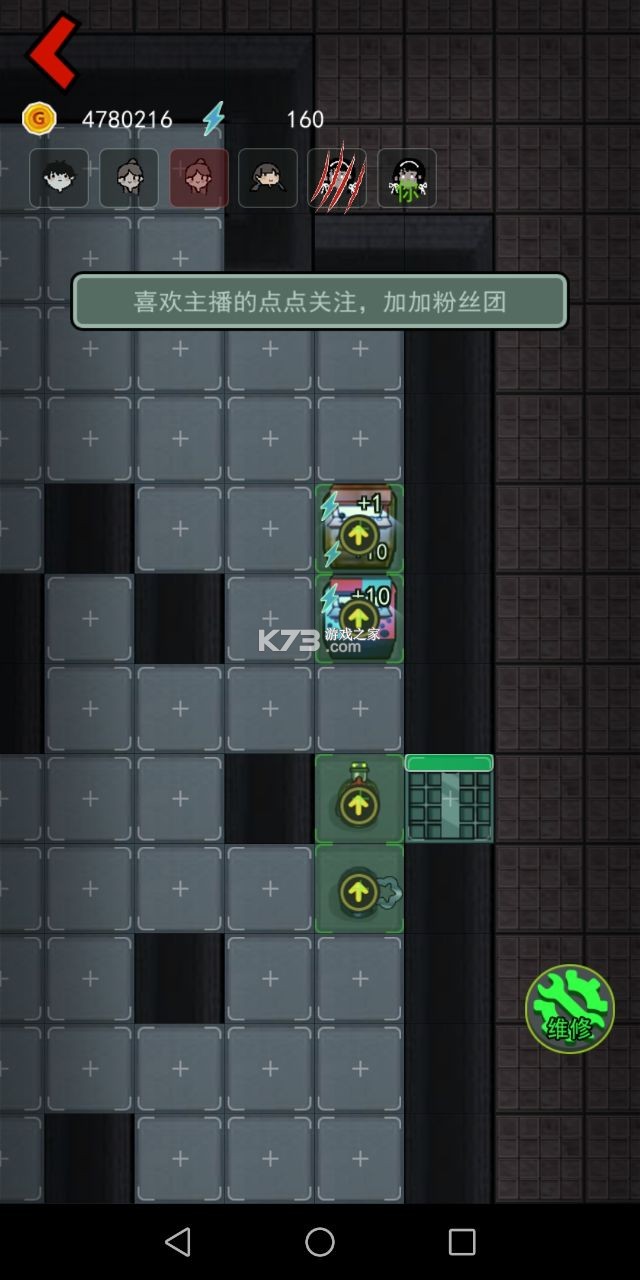Tap the system back triangle

coord(178,1242)
